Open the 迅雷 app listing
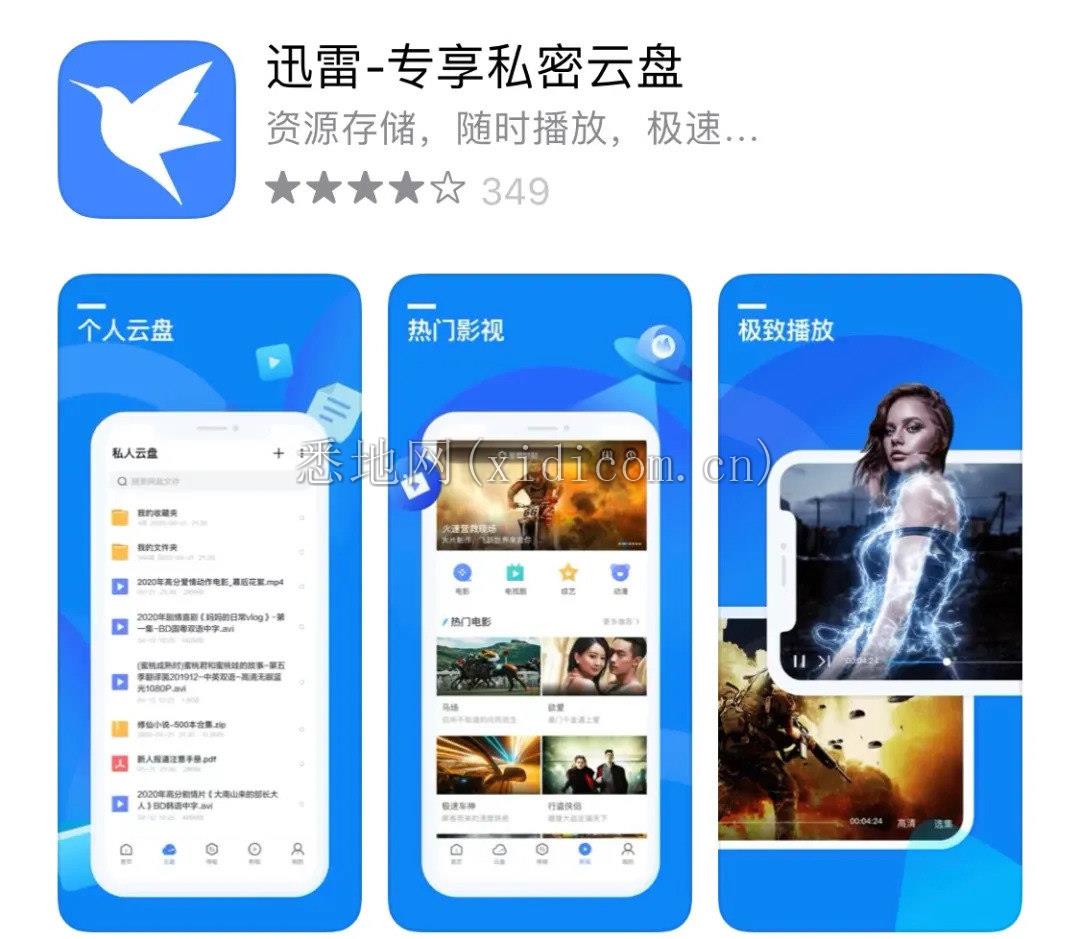Viewport: 1080px width, 939px height. tap(474, 70)
